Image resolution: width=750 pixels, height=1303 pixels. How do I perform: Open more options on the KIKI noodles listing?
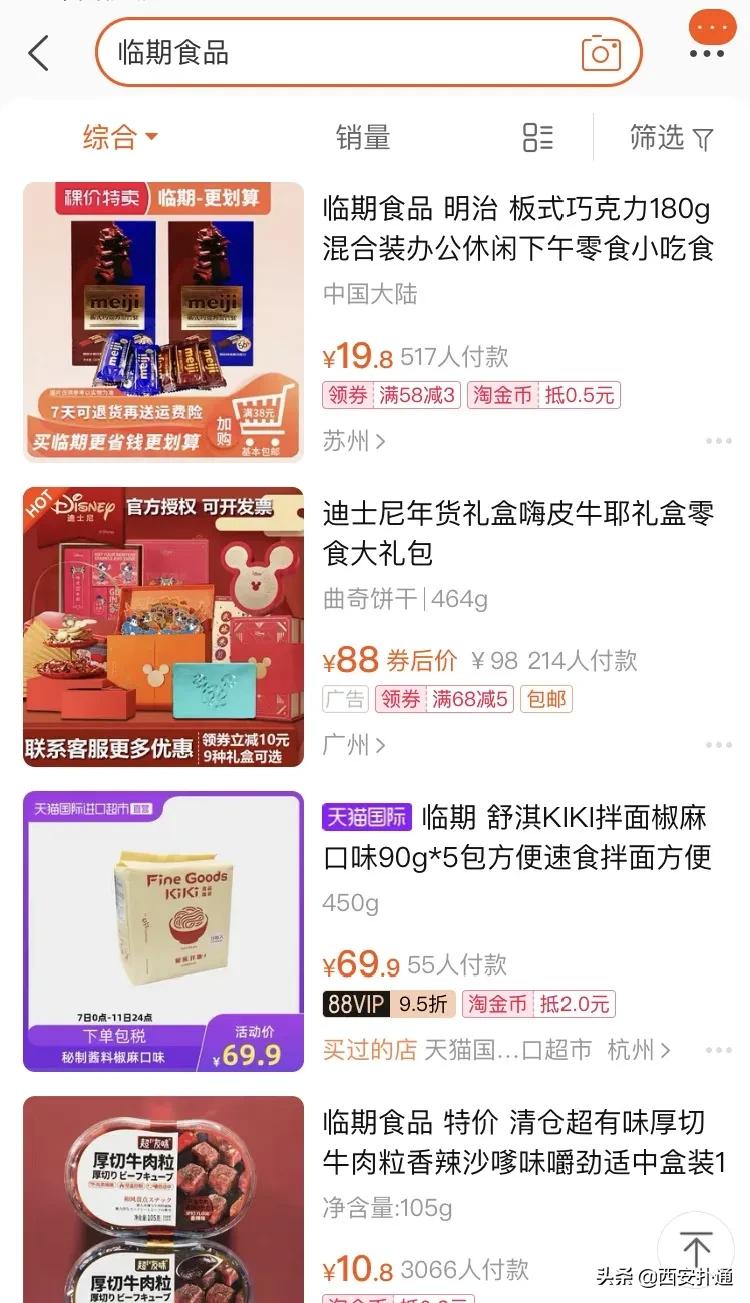pyautogui.click(x=717, y=1050)
